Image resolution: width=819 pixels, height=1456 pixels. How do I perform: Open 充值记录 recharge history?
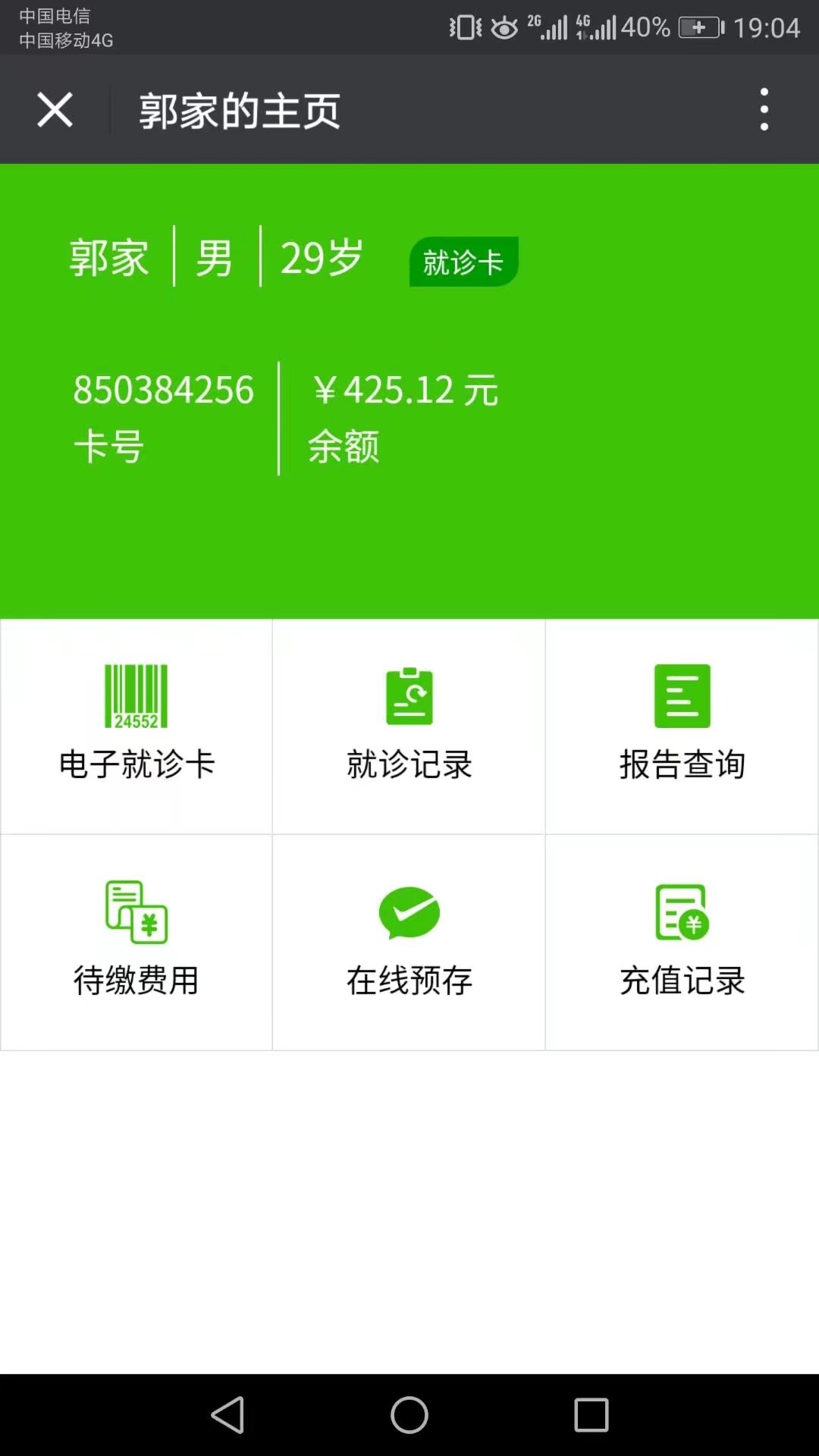(682, 940)
